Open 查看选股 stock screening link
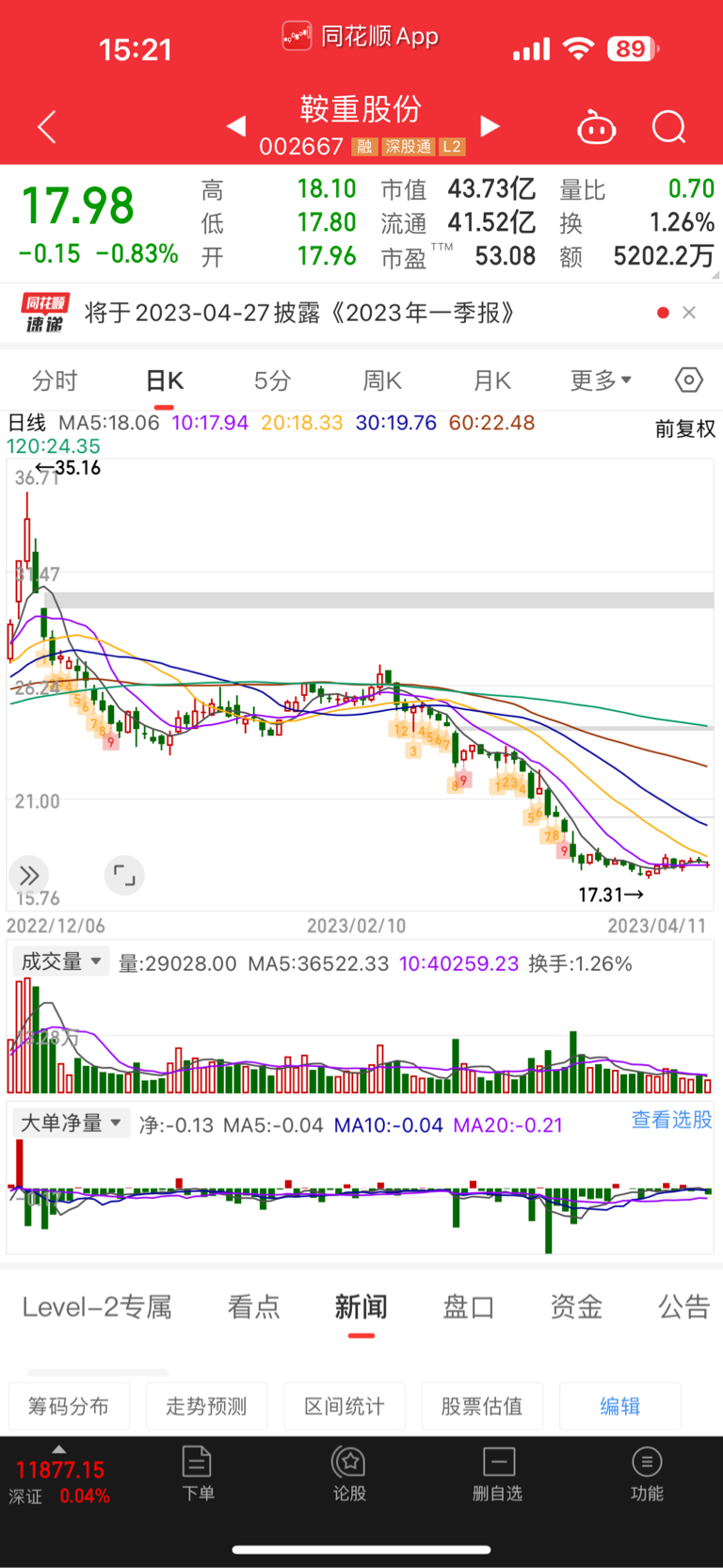 [671, 1122]
